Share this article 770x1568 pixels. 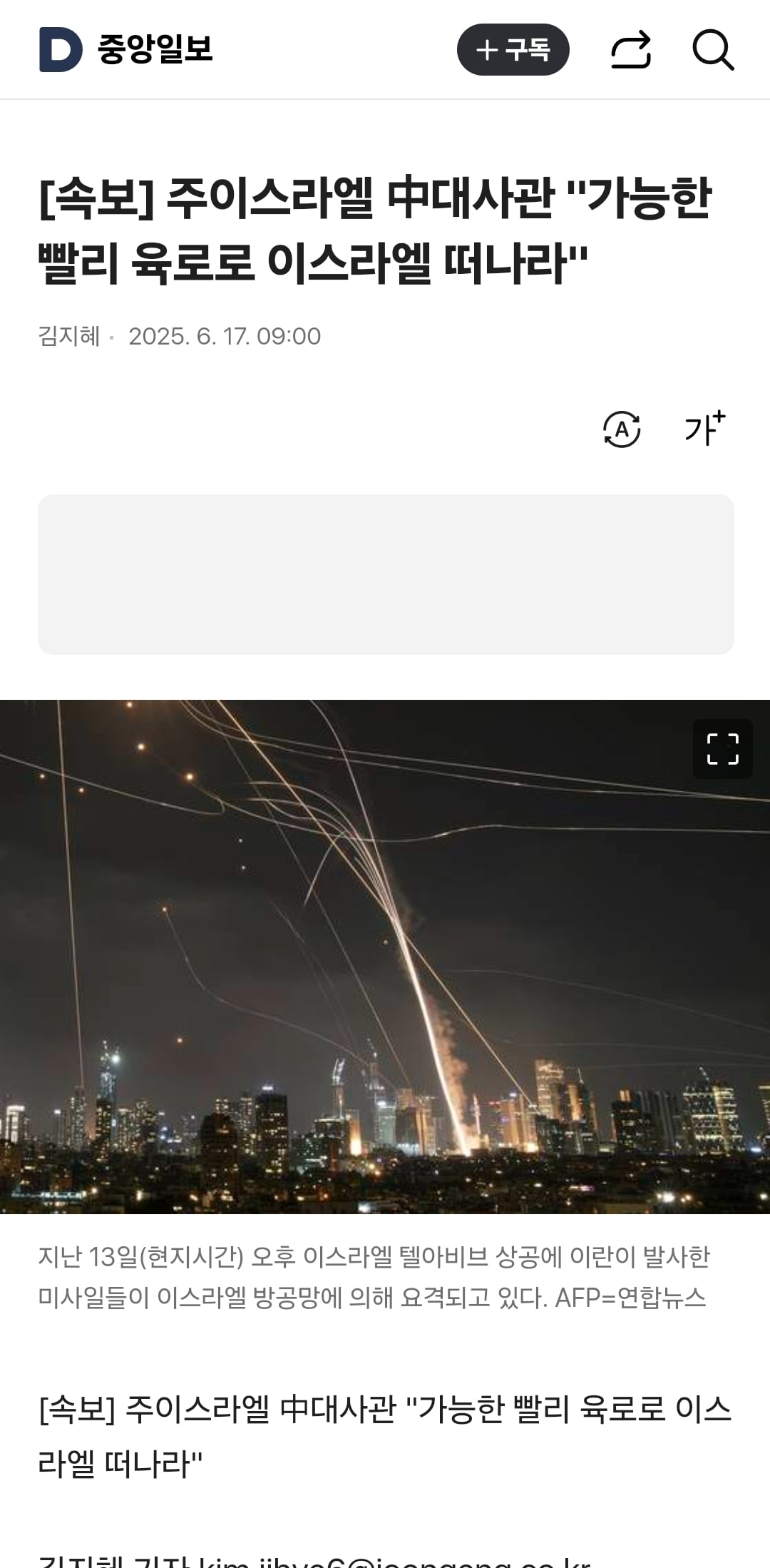(631, 50)
